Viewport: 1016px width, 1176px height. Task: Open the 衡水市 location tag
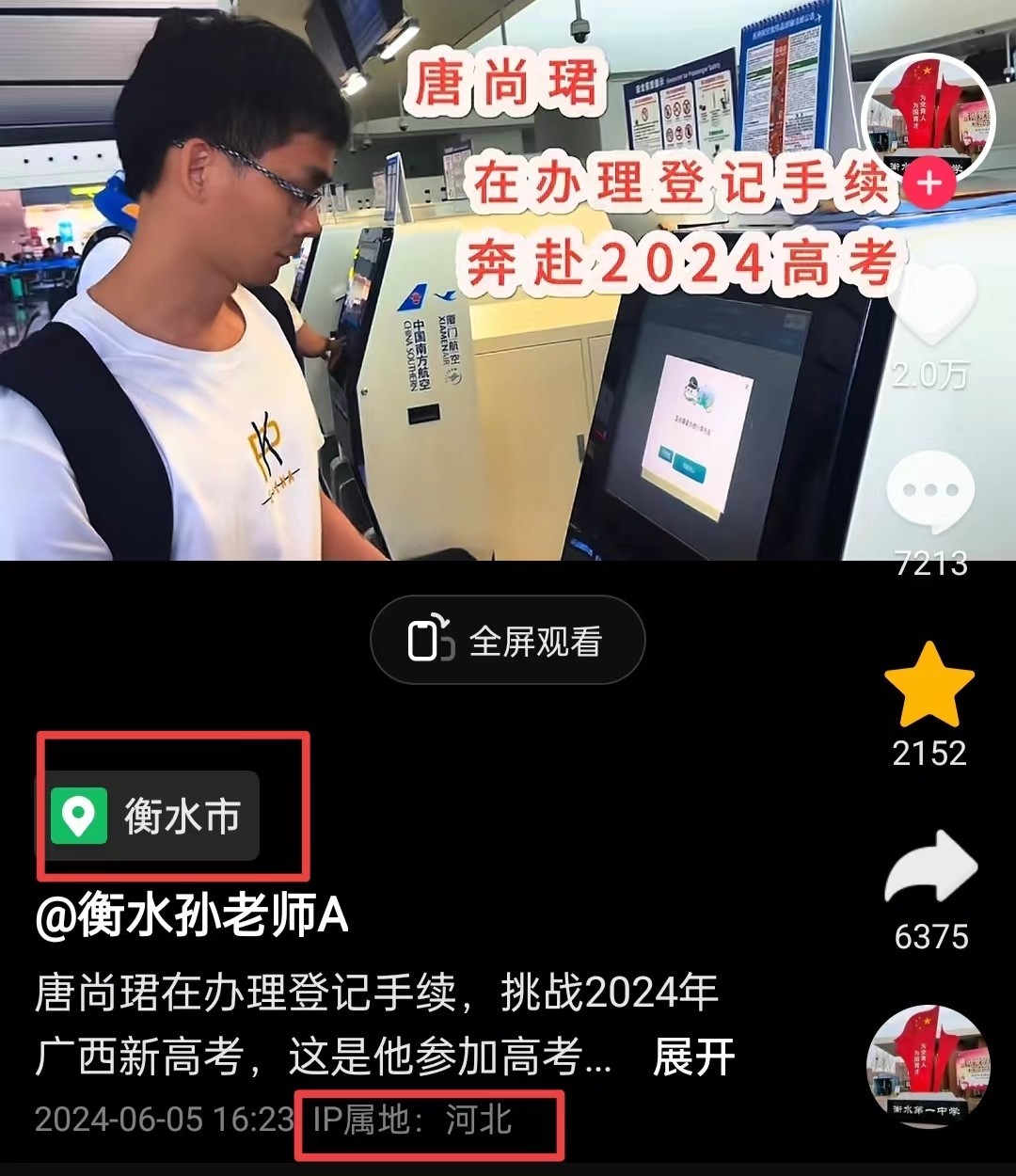coord(148,816)
